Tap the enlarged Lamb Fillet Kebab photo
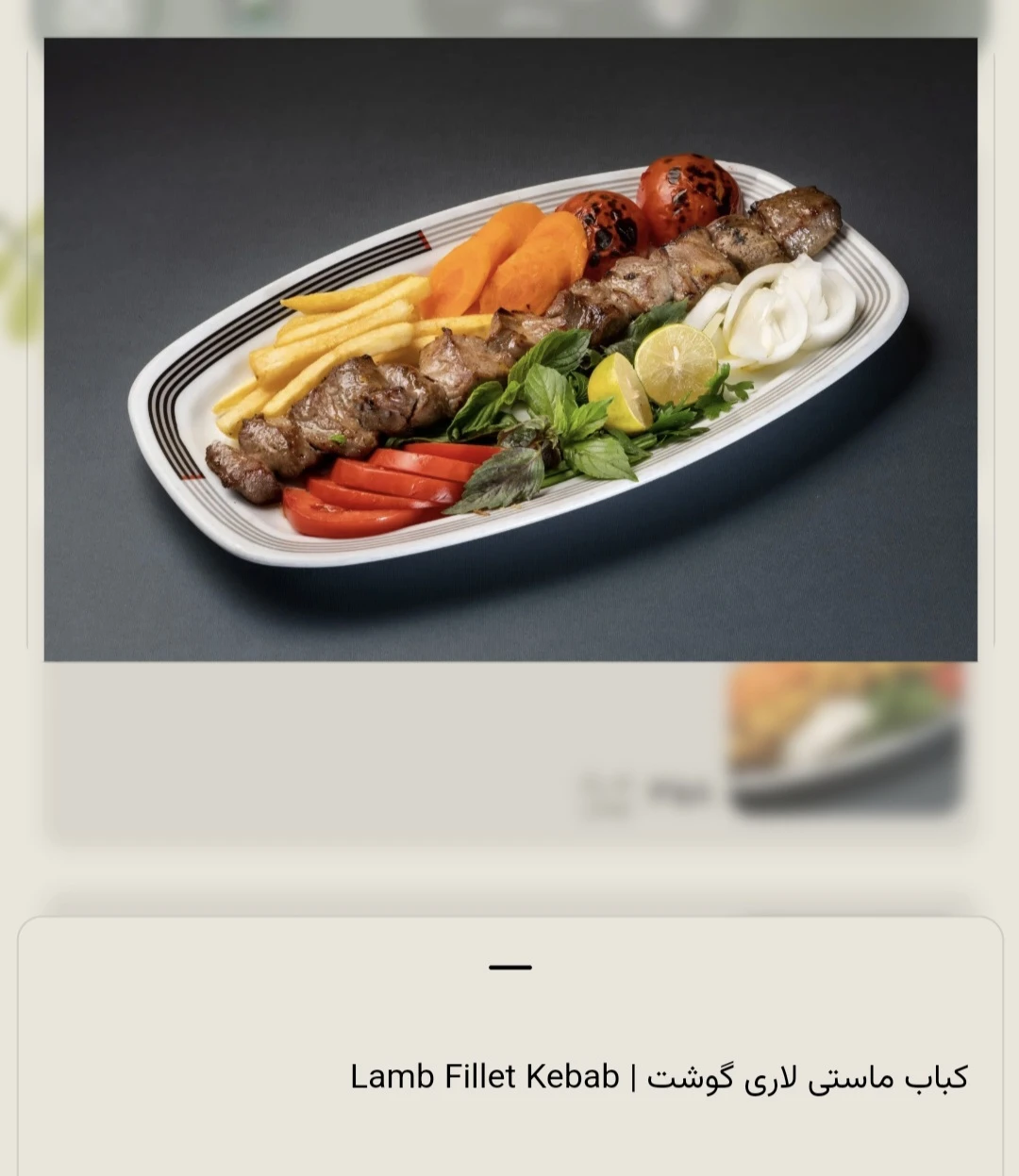The height and width of the screenshot is (1176, 1019). tap(510, 349)
